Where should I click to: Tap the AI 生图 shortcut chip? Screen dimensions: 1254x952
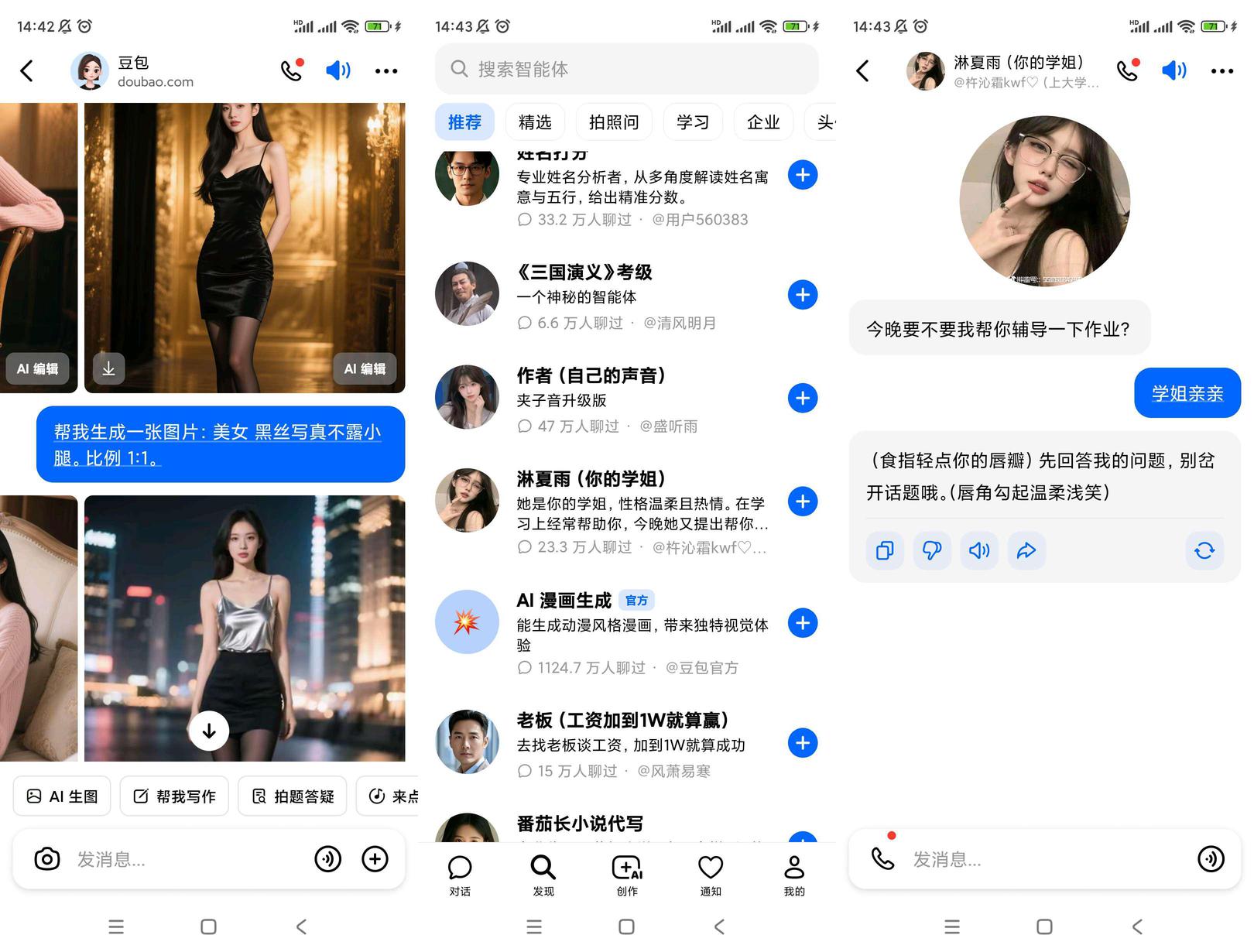point(62,796)
